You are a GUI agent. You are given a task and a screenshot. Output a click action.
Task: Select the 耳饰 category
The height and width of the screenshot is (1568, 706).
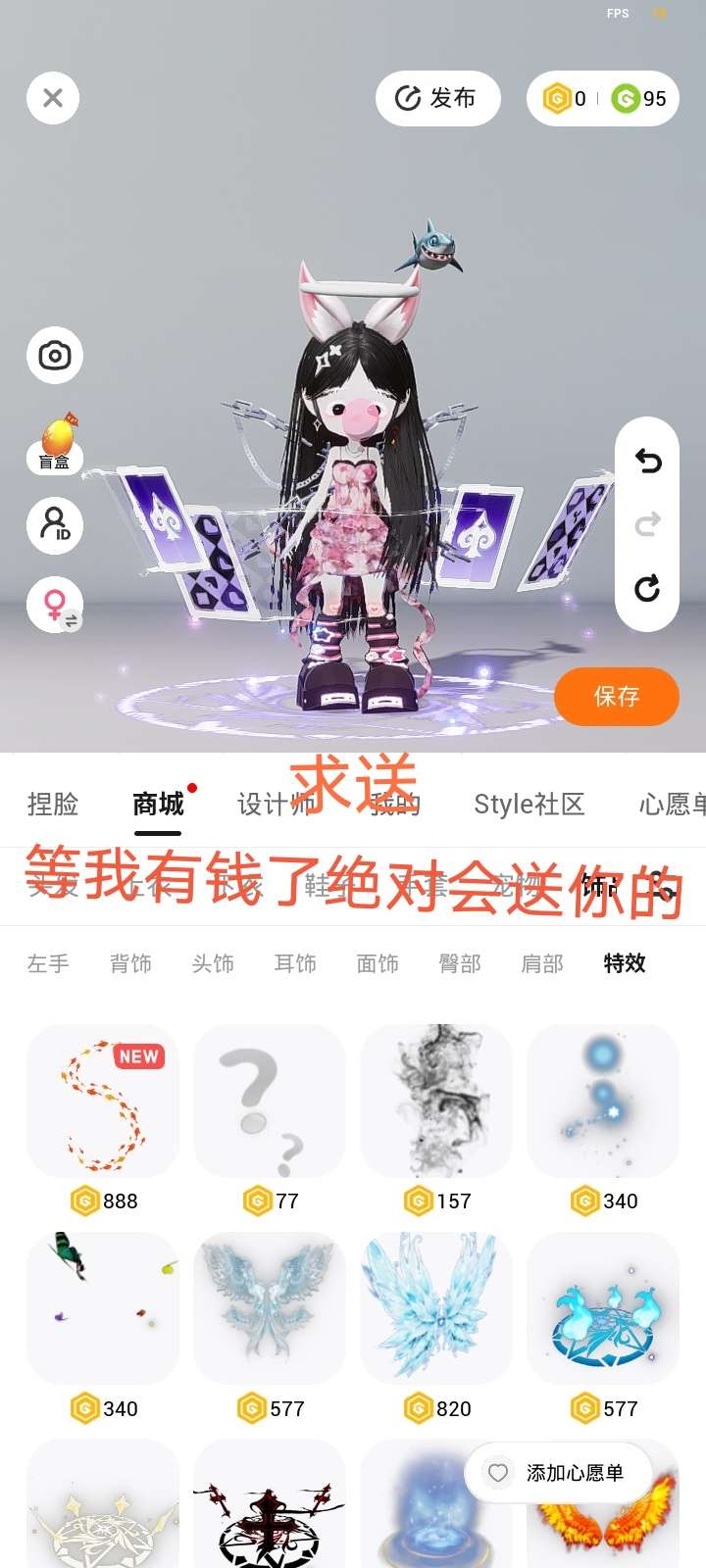pyautogui.click(x=295, y=963)
